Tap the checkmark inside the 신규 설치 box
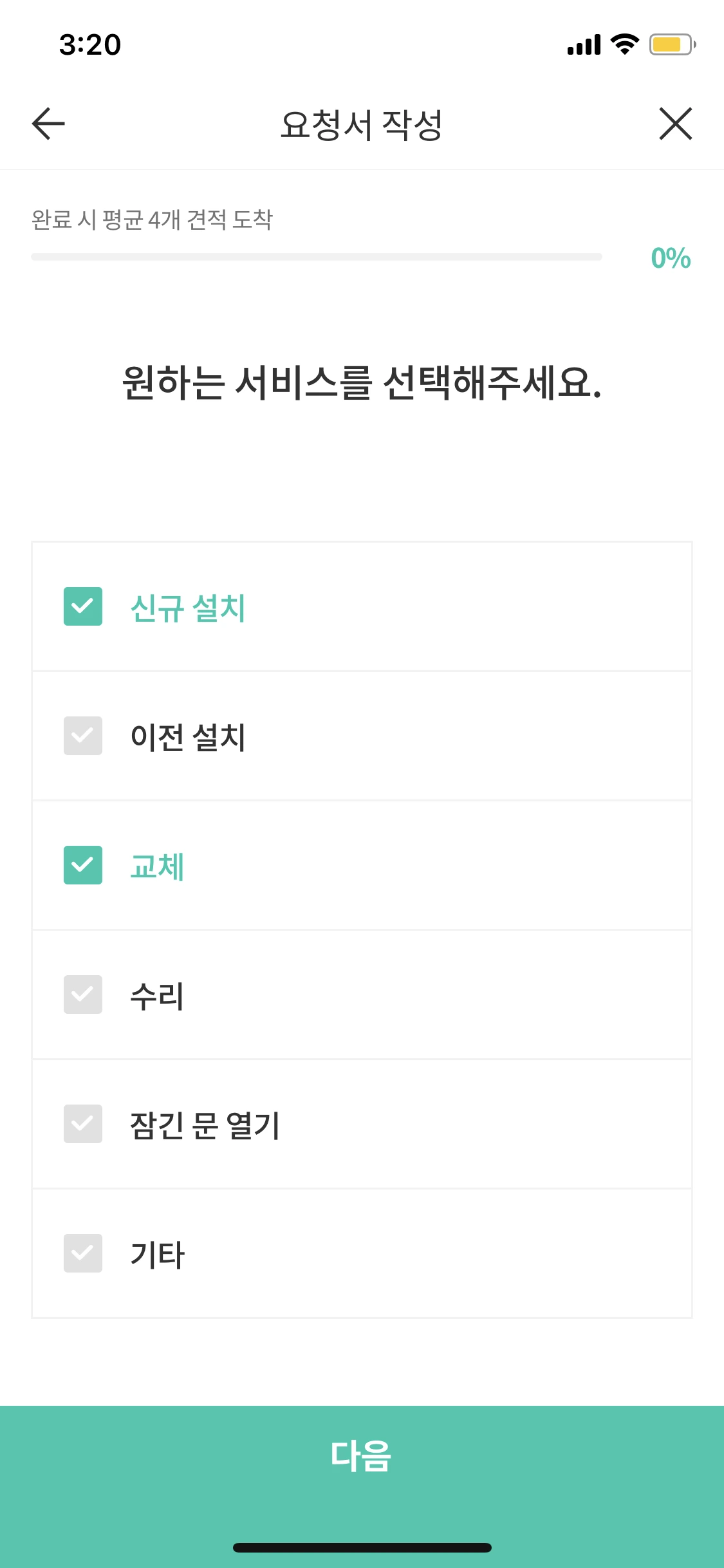The width and height of the screenshot is (724, 1568). click(x=83, y=606)
